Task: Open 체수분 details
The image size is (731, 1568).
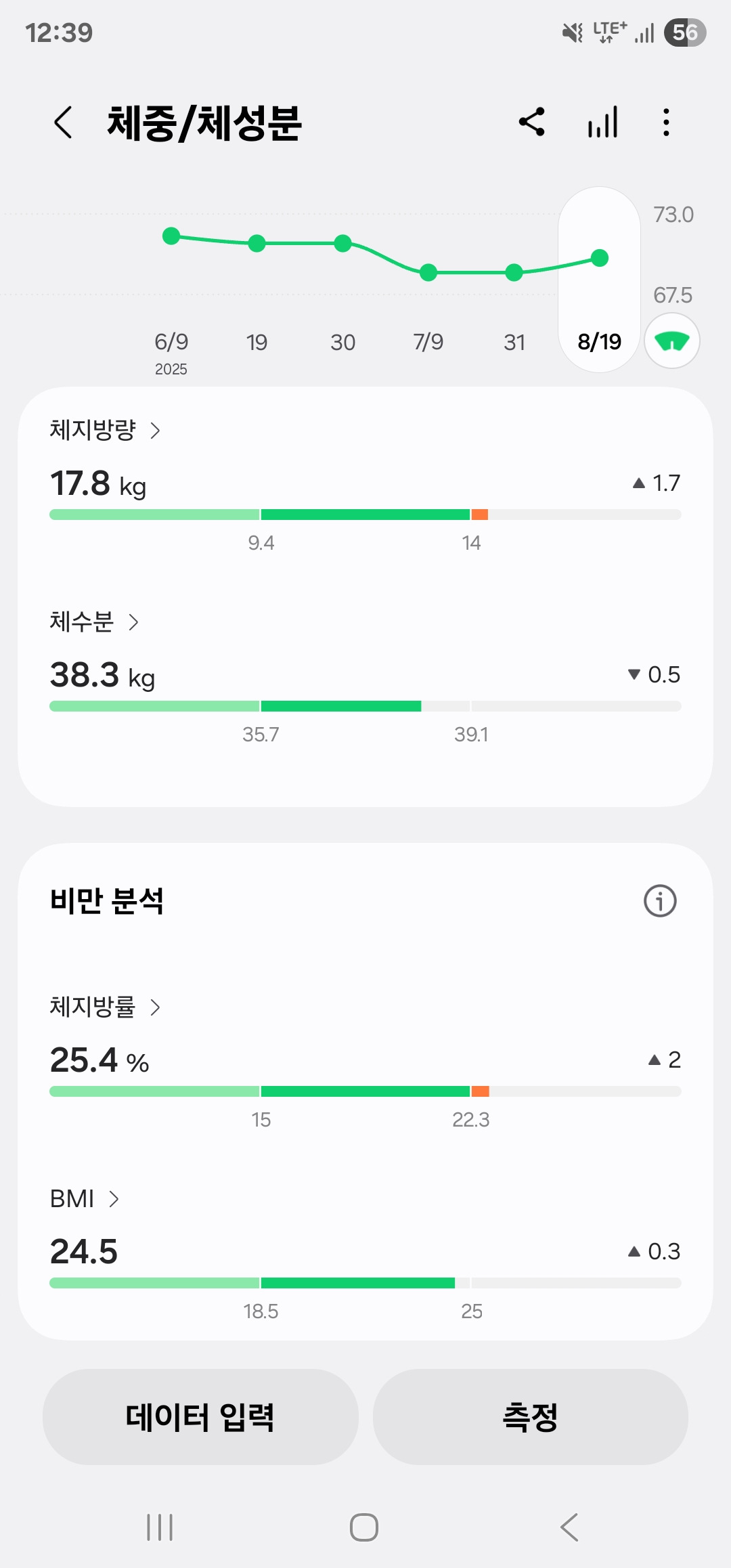Action: point(94,622)
